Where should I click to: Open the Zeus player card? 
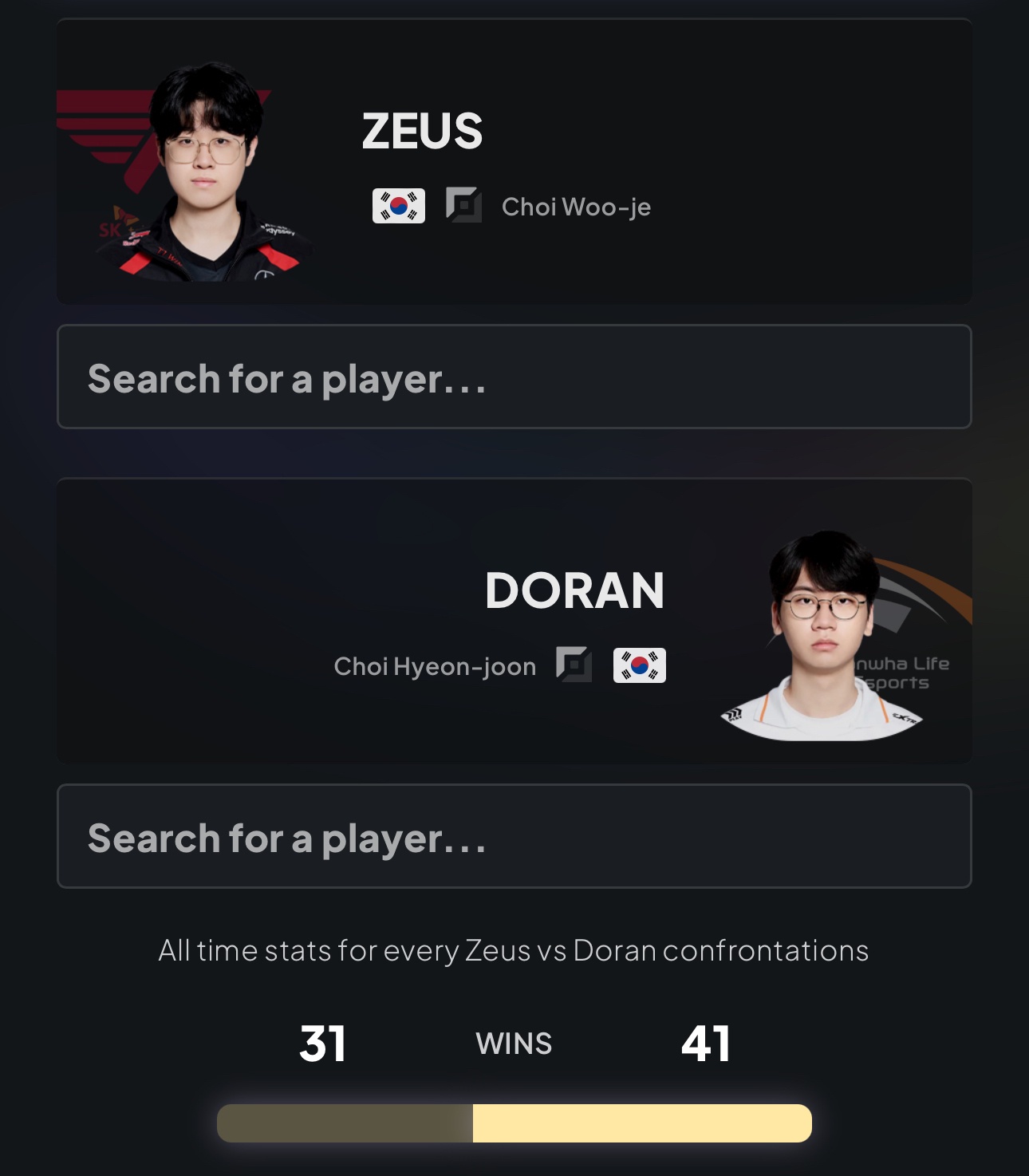coord(514,161)
